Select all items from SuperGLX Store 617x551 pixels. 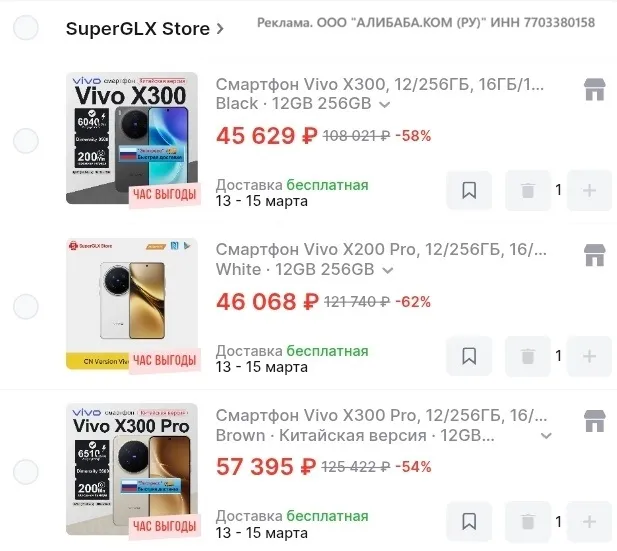(x=26, y=28)
